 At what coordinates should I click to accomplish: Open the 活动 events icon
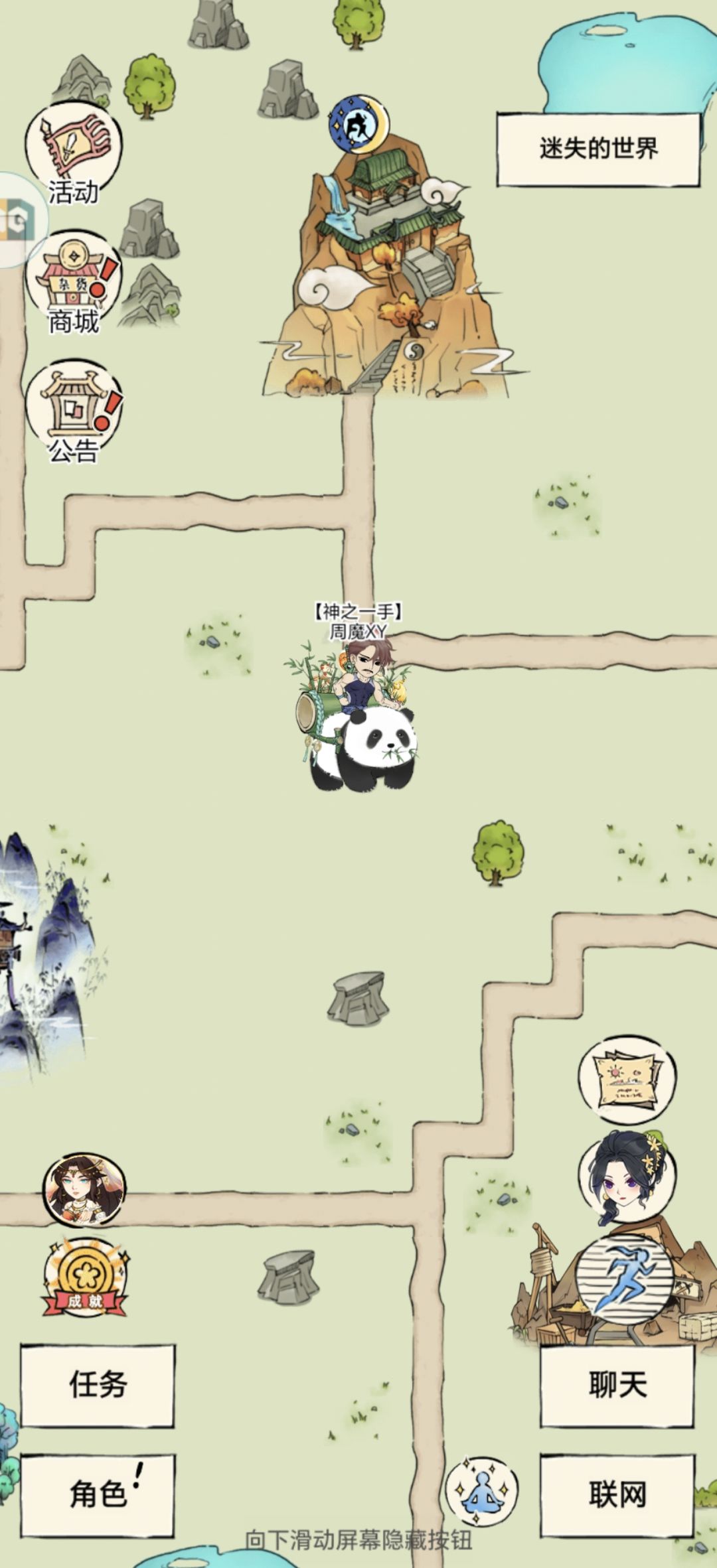(x=73, y=153)
